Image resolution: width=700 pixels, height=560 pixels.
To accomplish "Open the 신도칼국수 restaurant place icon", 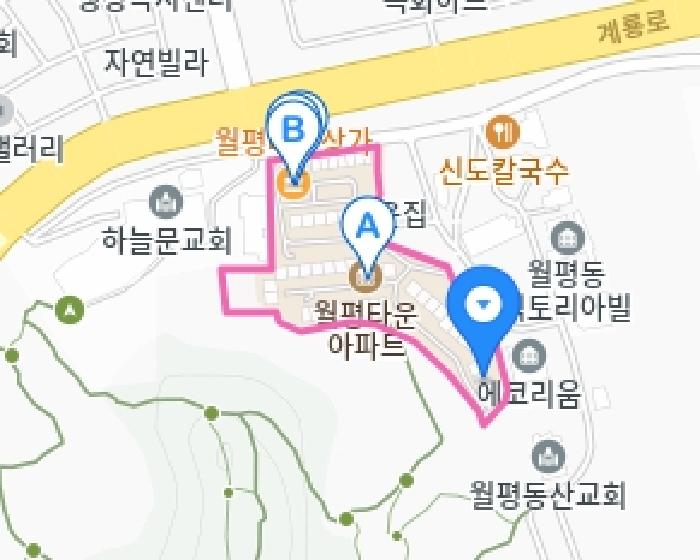I will (x=501, y=131).
